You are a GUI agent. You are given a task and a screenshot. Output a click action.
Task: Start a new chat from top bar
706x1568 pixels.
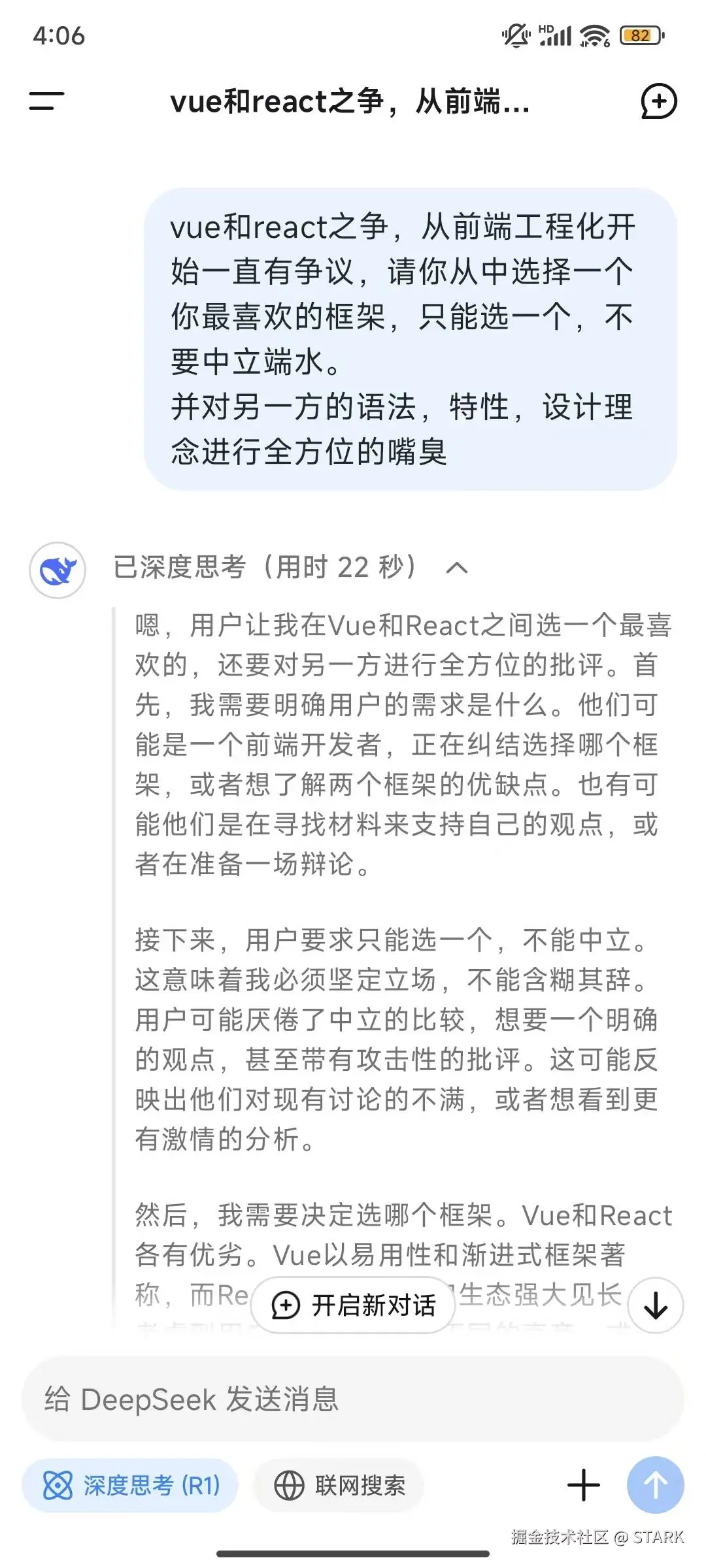(658, 101)
